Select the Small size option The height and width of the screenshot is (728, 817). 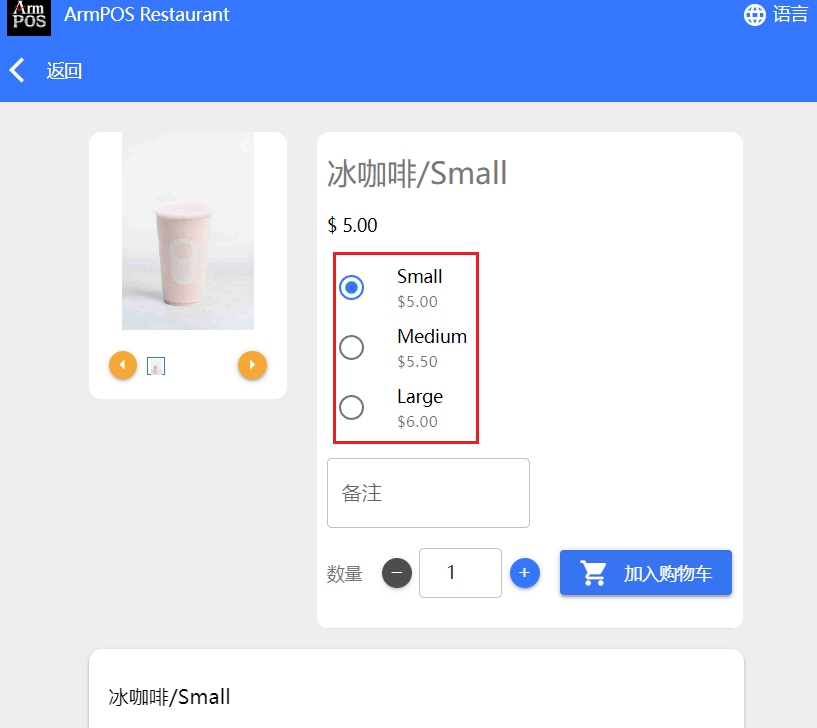point(352,288)
